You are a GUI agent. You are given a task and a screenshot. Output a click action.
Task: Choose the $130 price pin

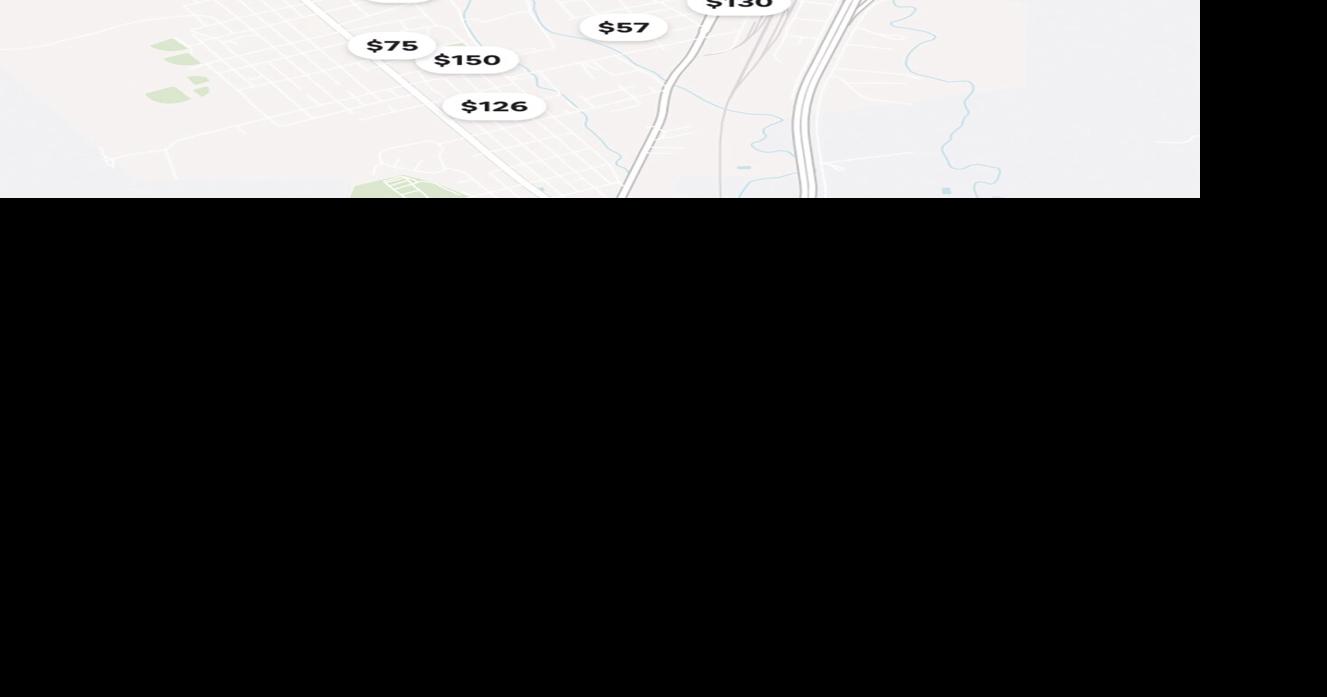pos(739,5)
